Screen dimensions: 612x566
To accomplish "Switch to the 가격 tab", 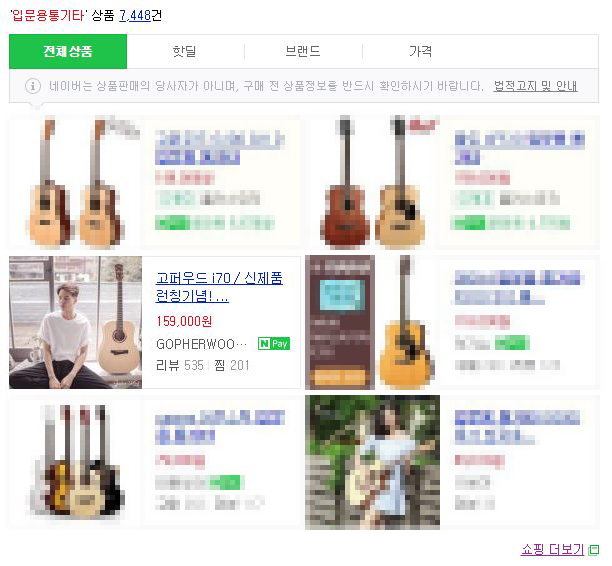I will pos(420,51).
